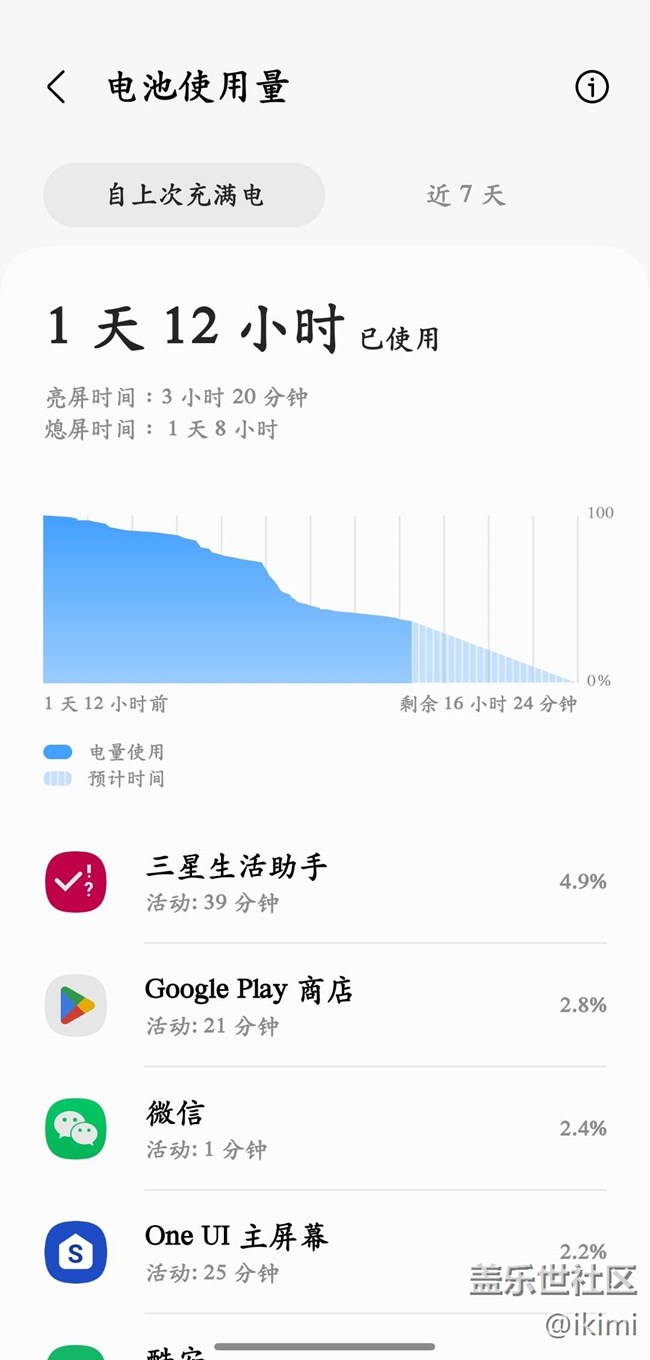This screenshot has height=1360, width=650.
Task: Switch to the 近 7 天 tab
Action: 466,195
